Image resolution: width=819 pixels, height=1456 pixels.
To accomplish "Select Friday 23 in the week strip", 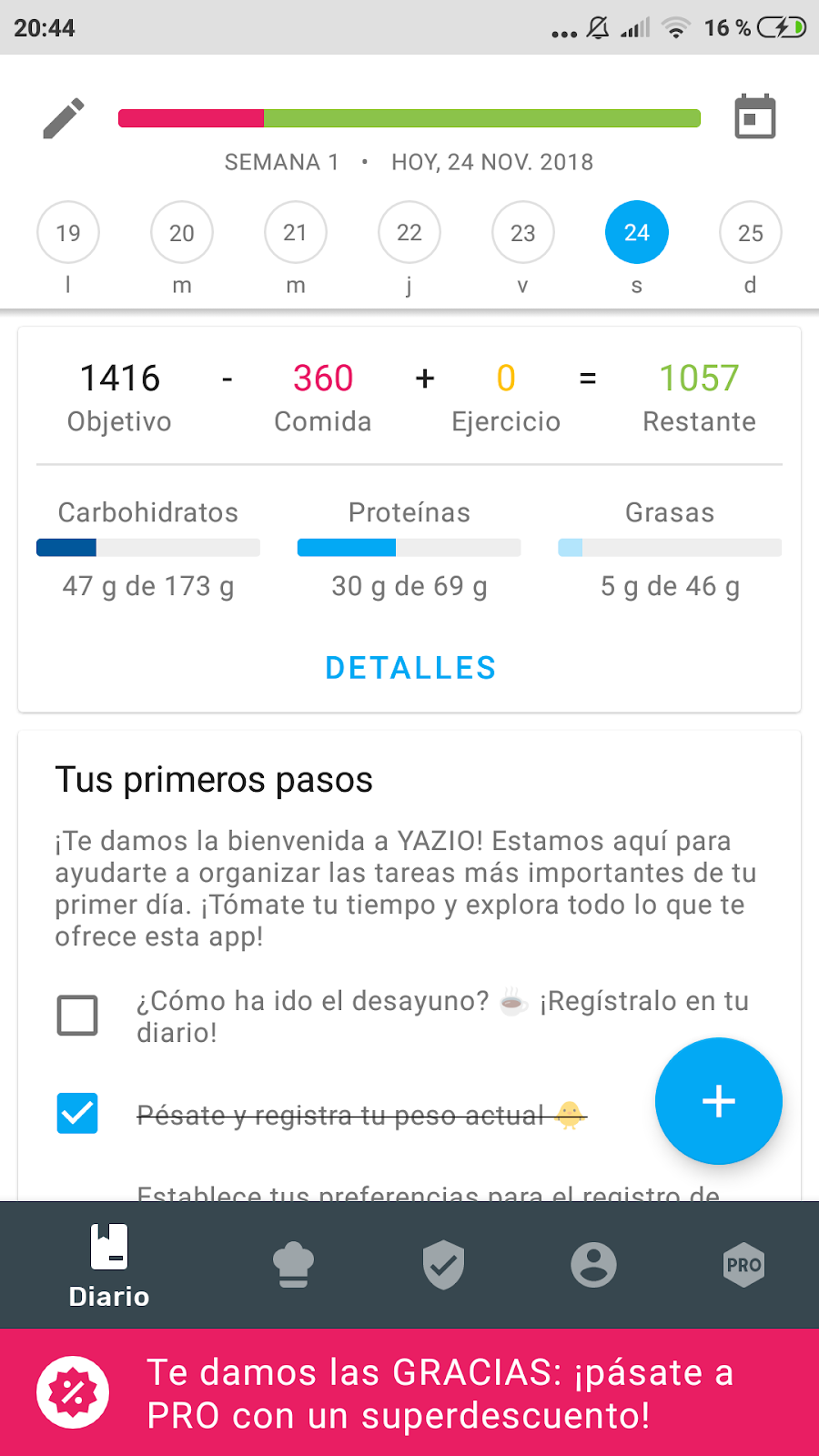I will coord(523,233).
